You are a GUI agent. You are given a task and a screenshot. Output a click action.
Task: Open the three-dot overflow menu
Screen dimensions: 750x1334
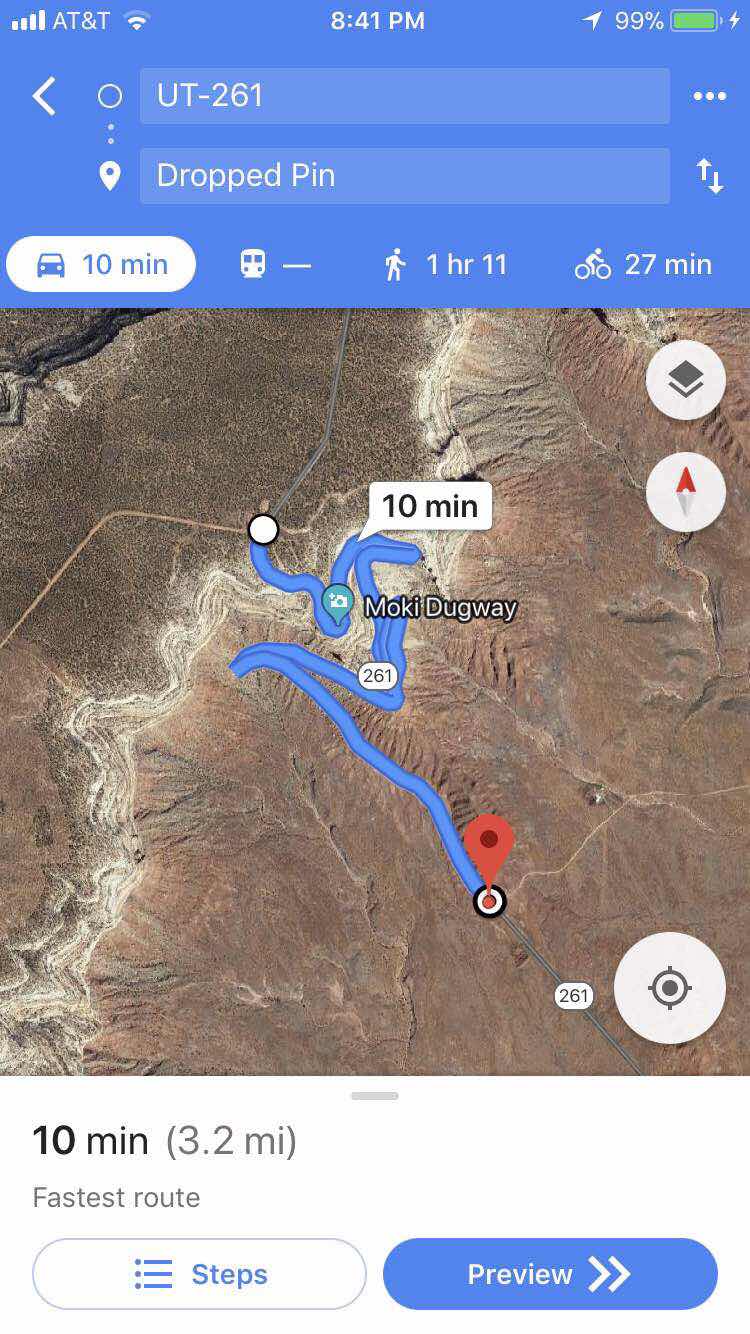pyautogui.click(x=709, y=96)
